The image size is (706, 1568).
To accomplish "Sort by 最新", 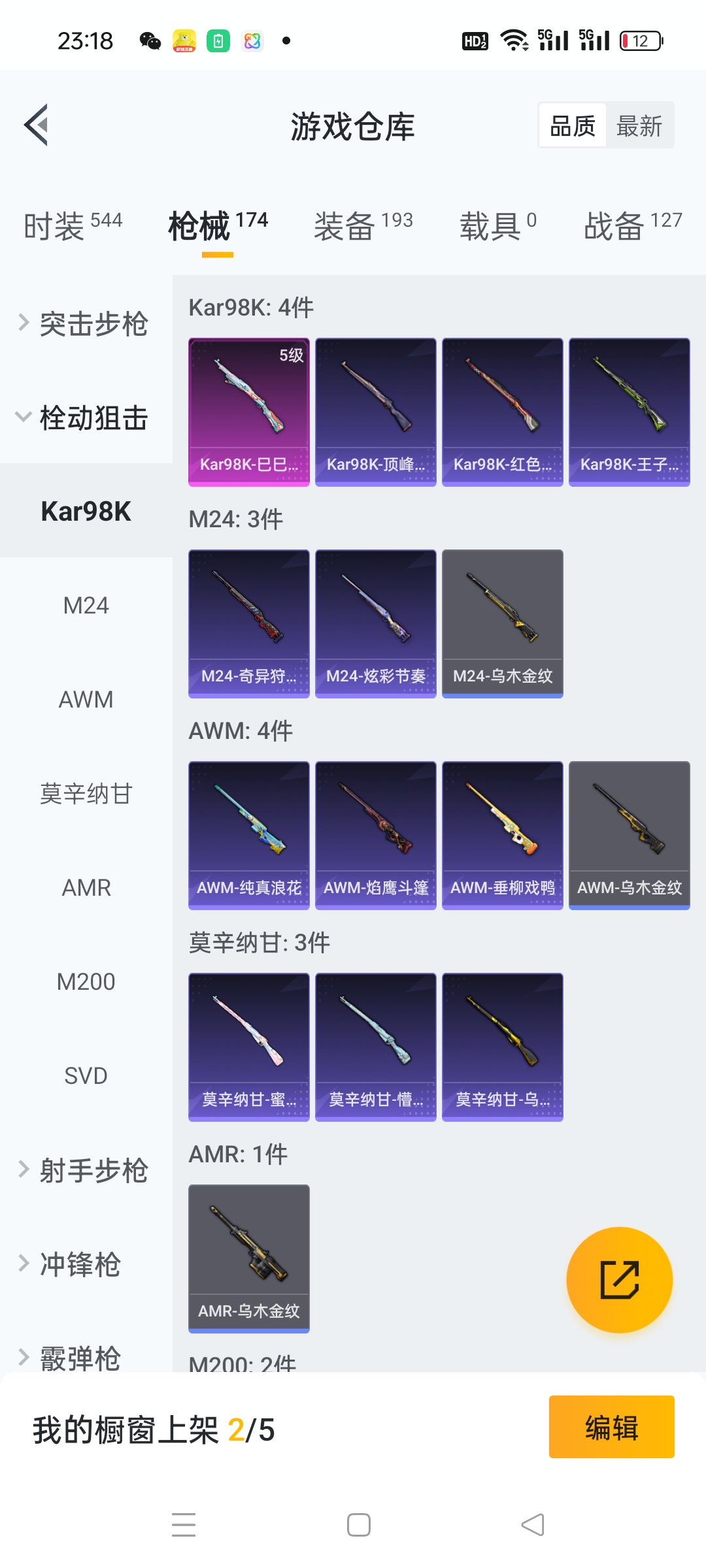I will click(x=639, y=125).
